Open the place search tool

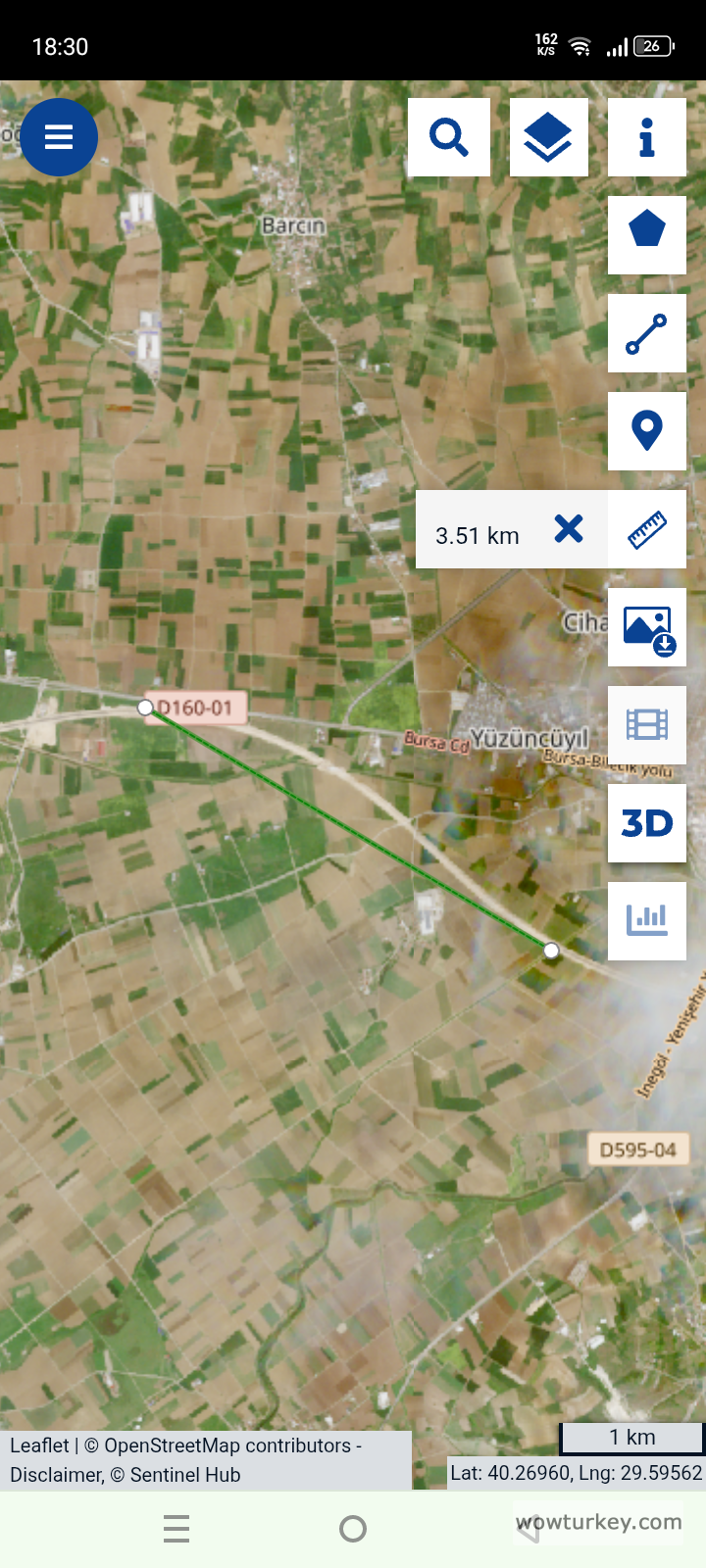[449, 137]
